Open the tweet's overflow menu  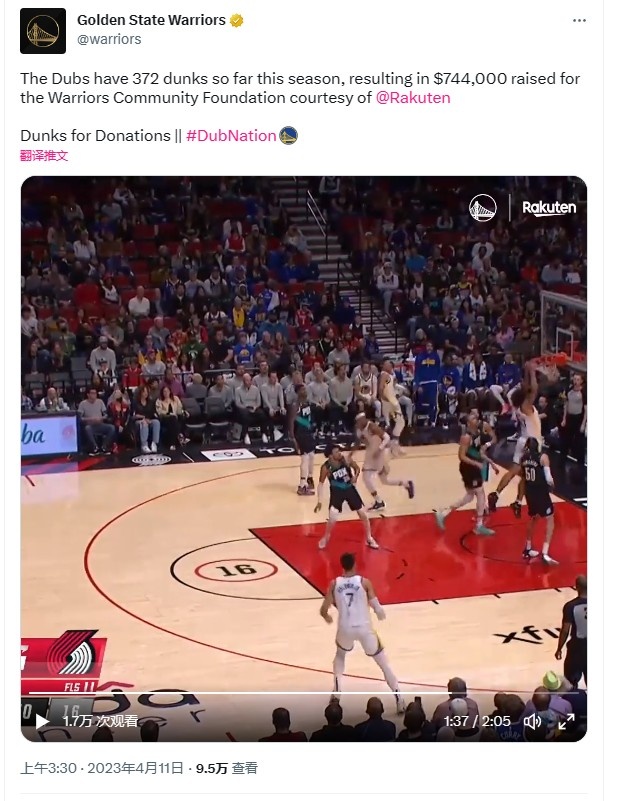click(x=579, y=20)
